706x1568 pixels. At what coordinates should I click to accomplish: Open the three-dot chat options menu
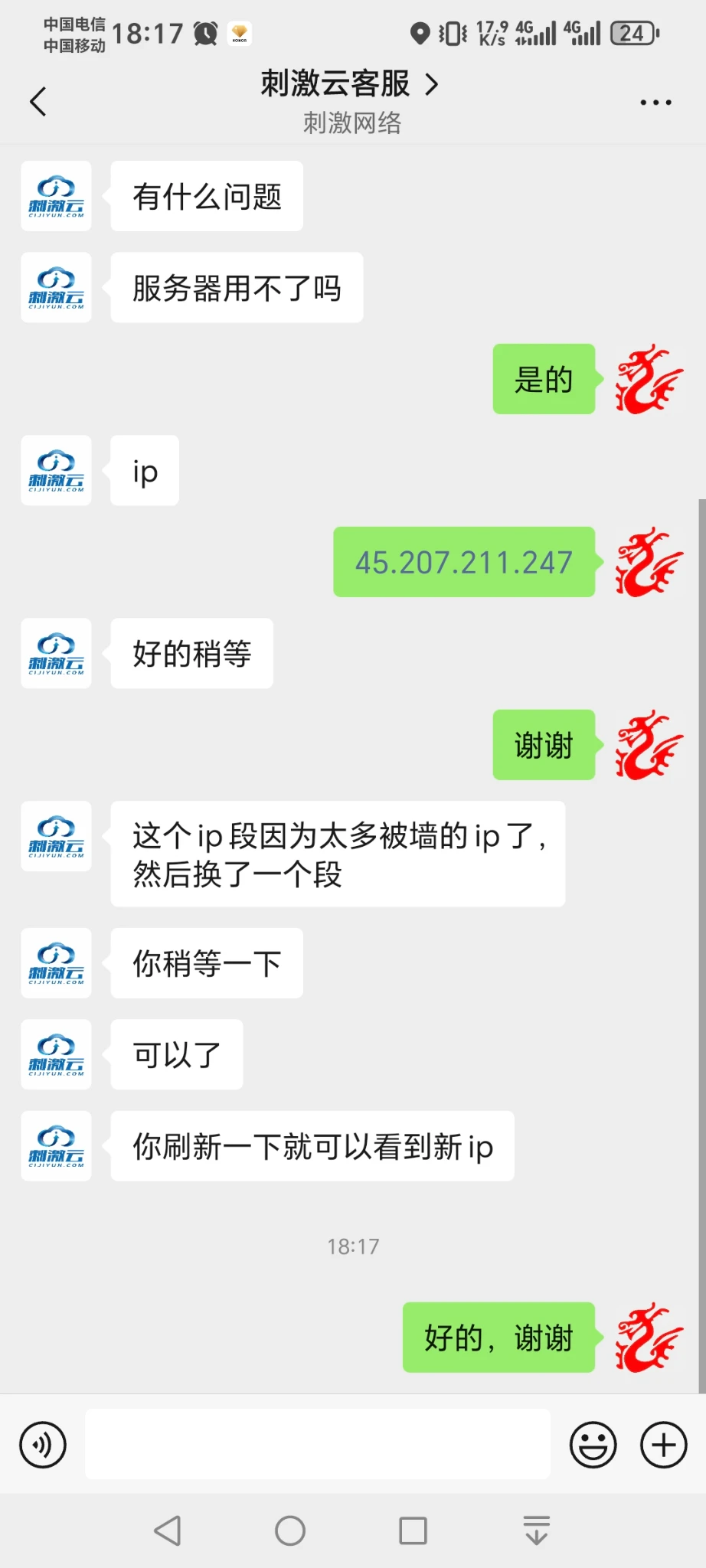click(655, 102)
